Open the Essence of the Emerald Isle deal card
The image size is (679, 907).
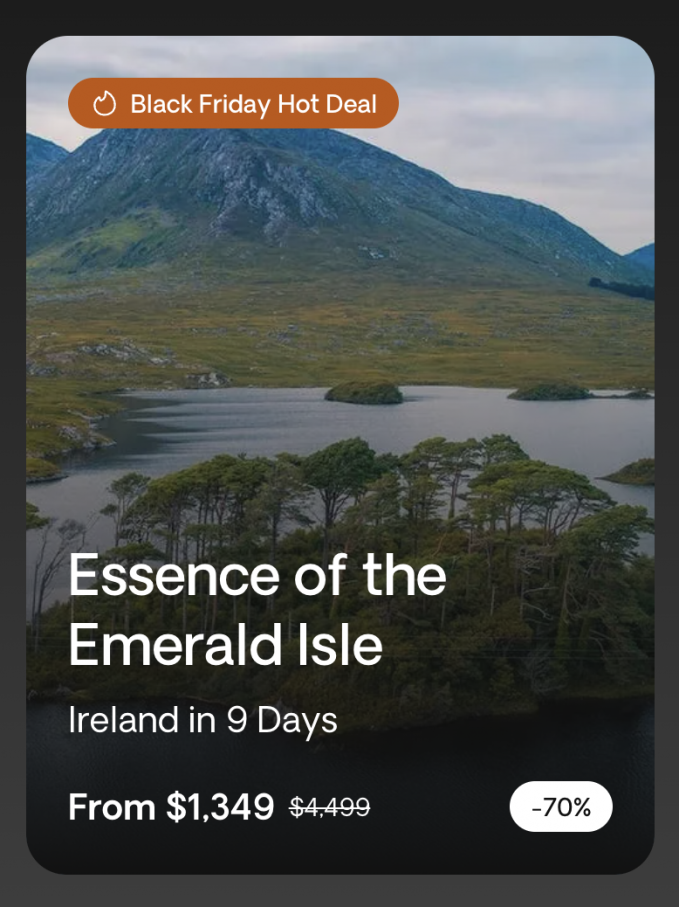[x=340, y=455]
